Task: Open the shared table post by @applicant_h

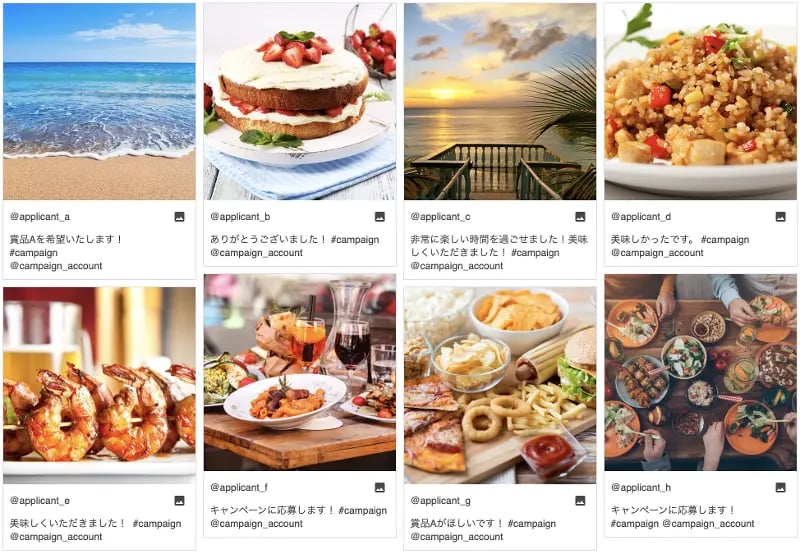Action: [700, 372]
